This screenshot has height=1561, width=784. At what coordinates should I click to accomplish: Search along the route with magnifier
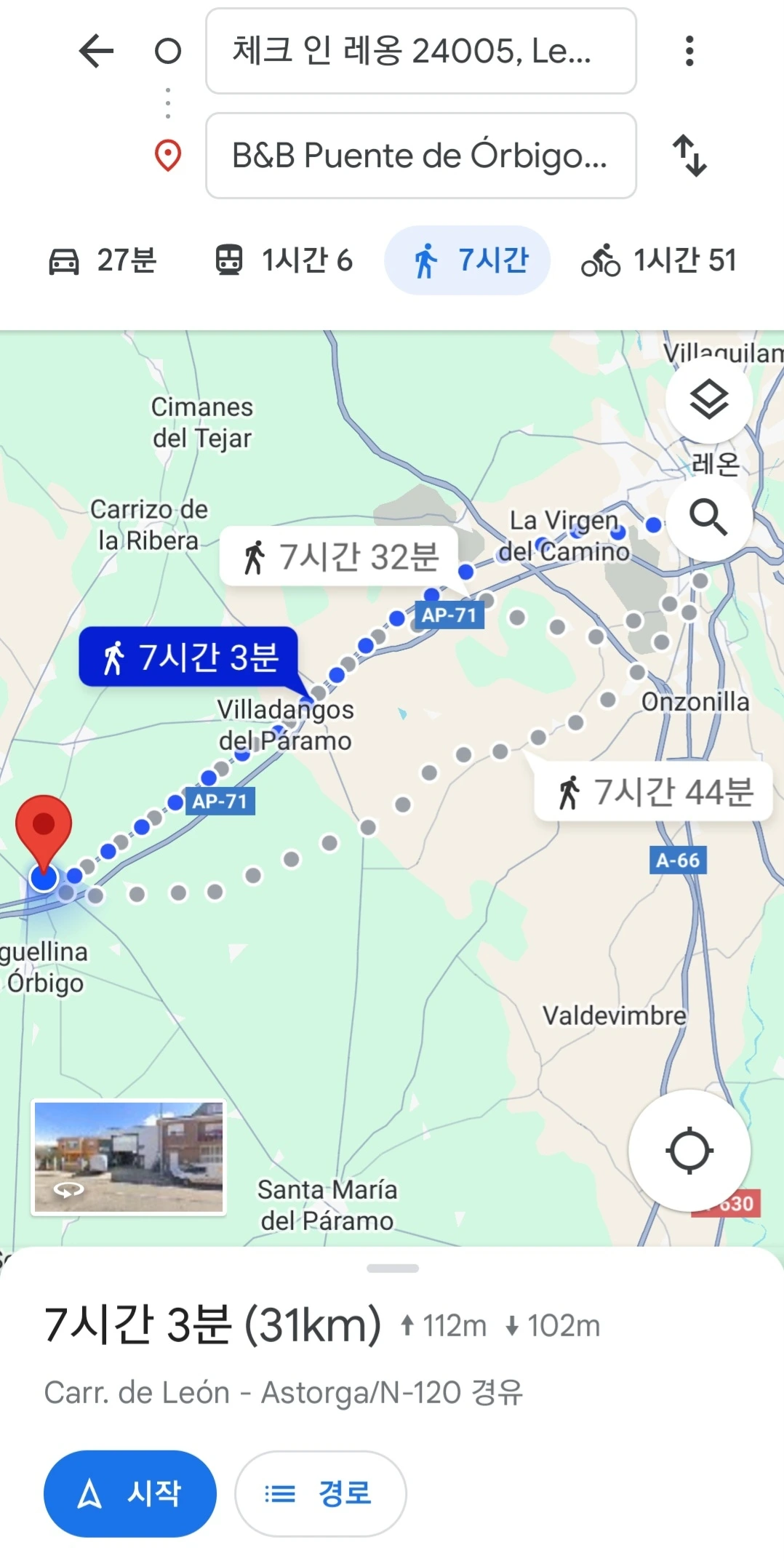pyautogui.click(x=708, y=517)
